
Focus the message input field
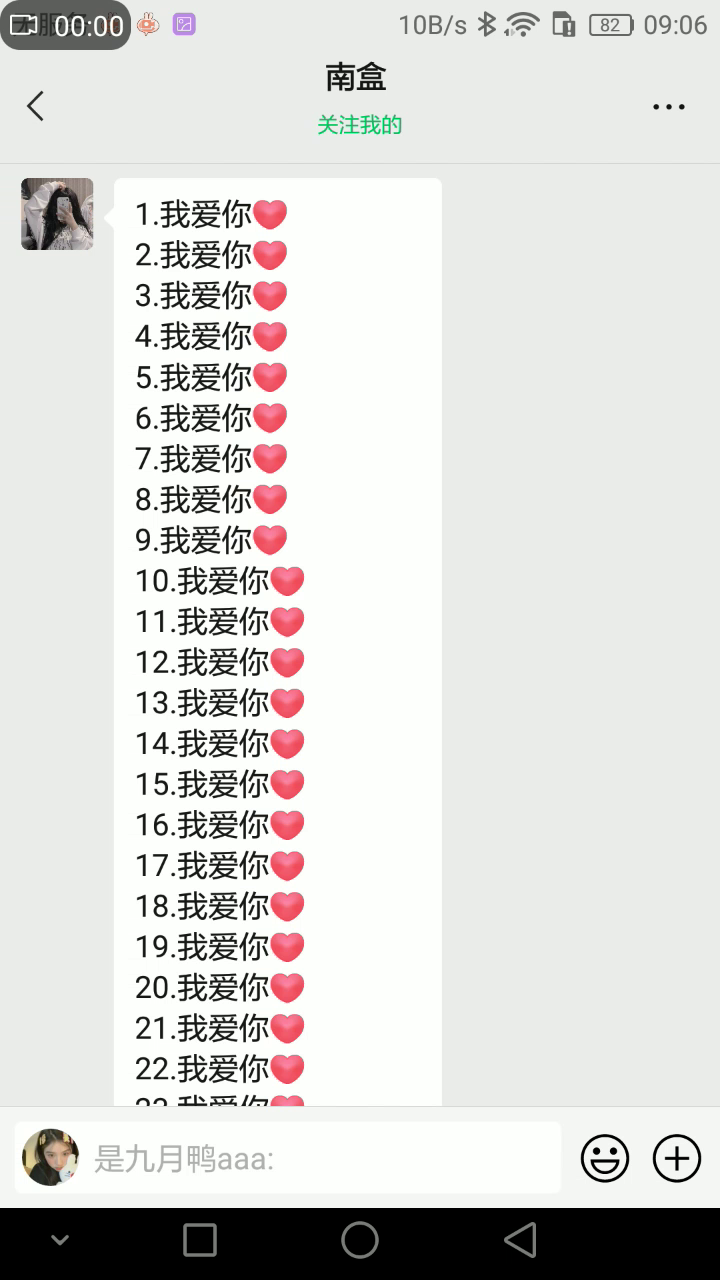pyautogui.click(x=320, y=1158)
